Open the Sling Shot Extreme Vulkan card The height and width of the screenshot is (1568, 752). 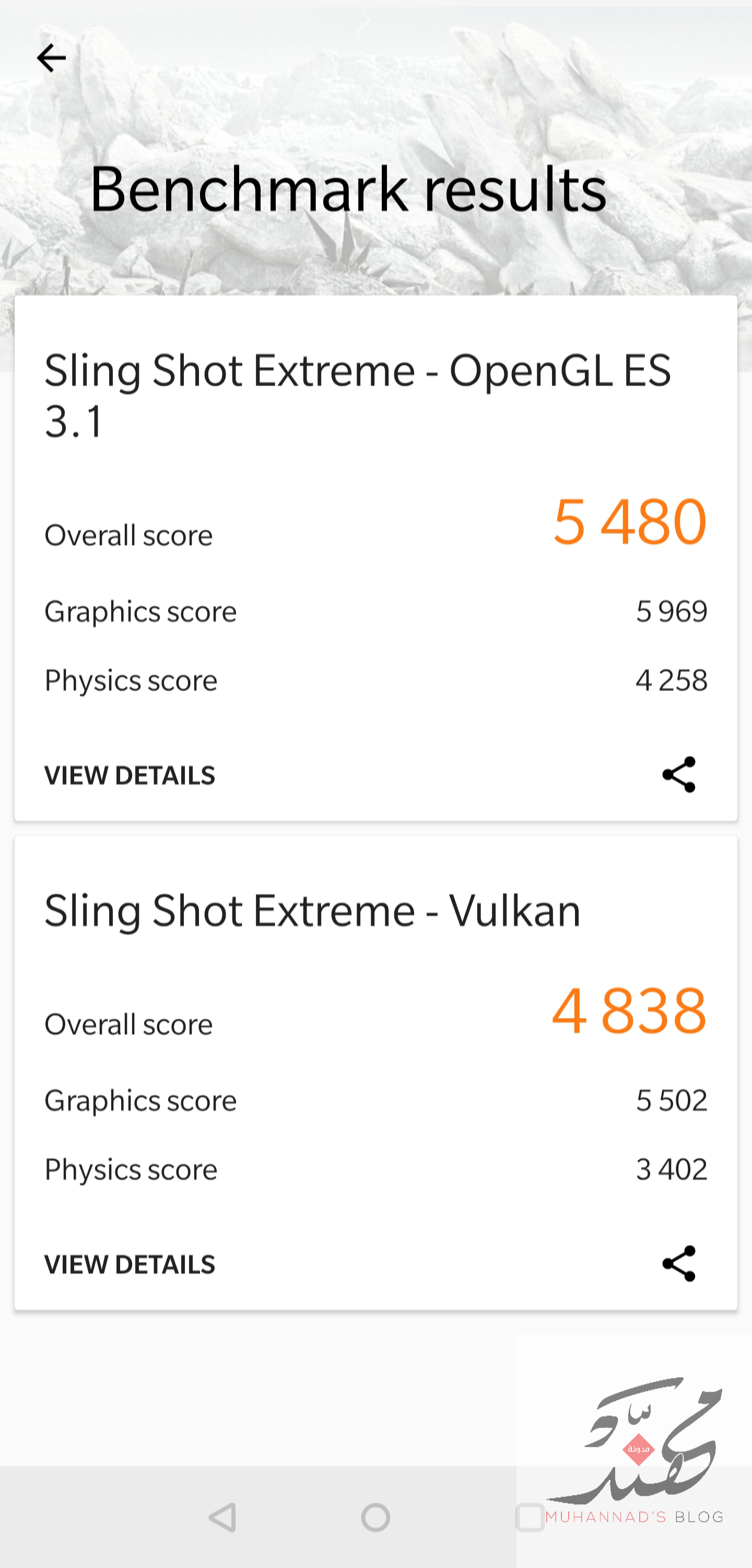(375, 1073)
